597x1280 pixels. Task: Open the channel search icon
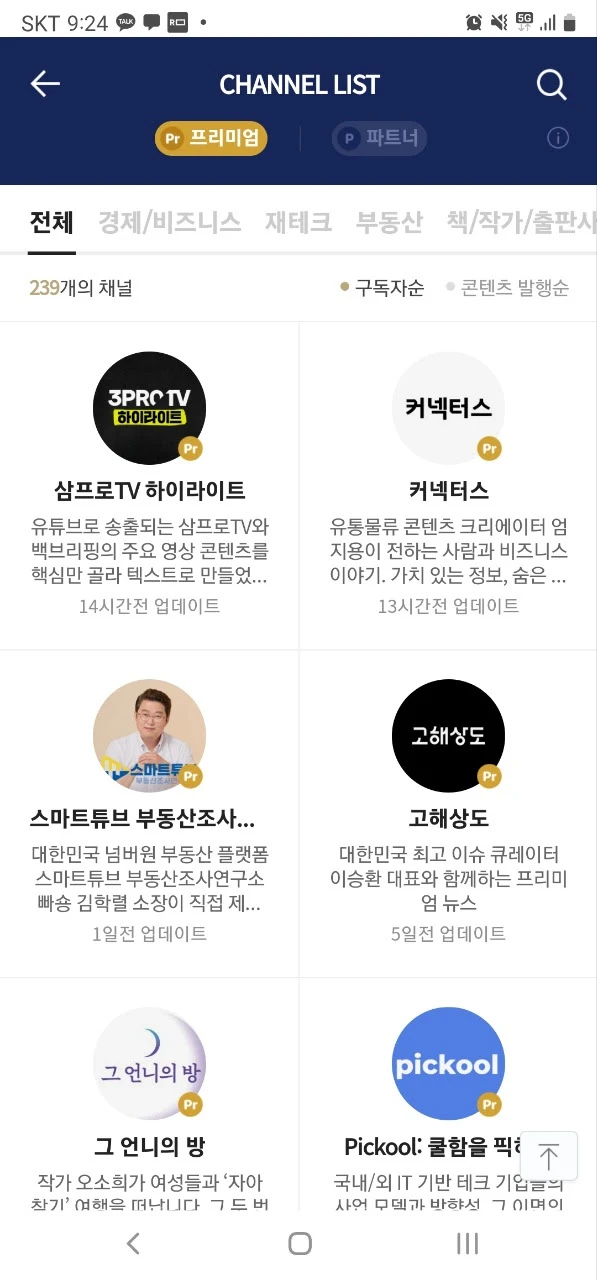(x=552, y=85)
